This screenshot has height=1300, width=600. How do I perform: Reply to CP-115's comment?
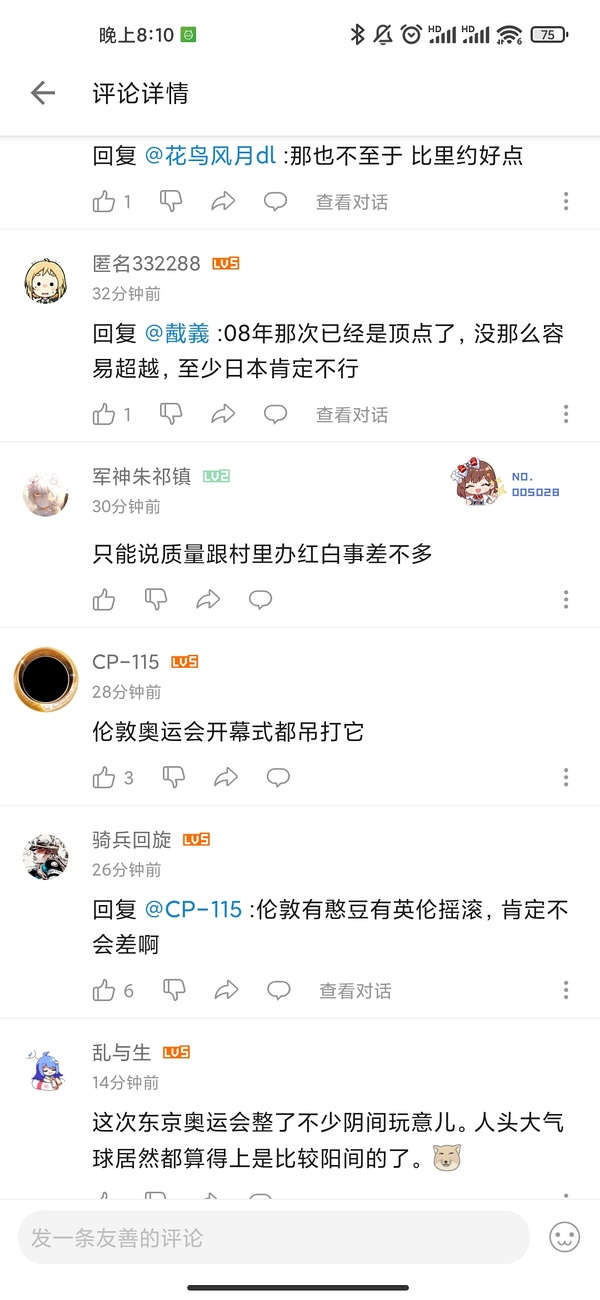coord(277,777)
